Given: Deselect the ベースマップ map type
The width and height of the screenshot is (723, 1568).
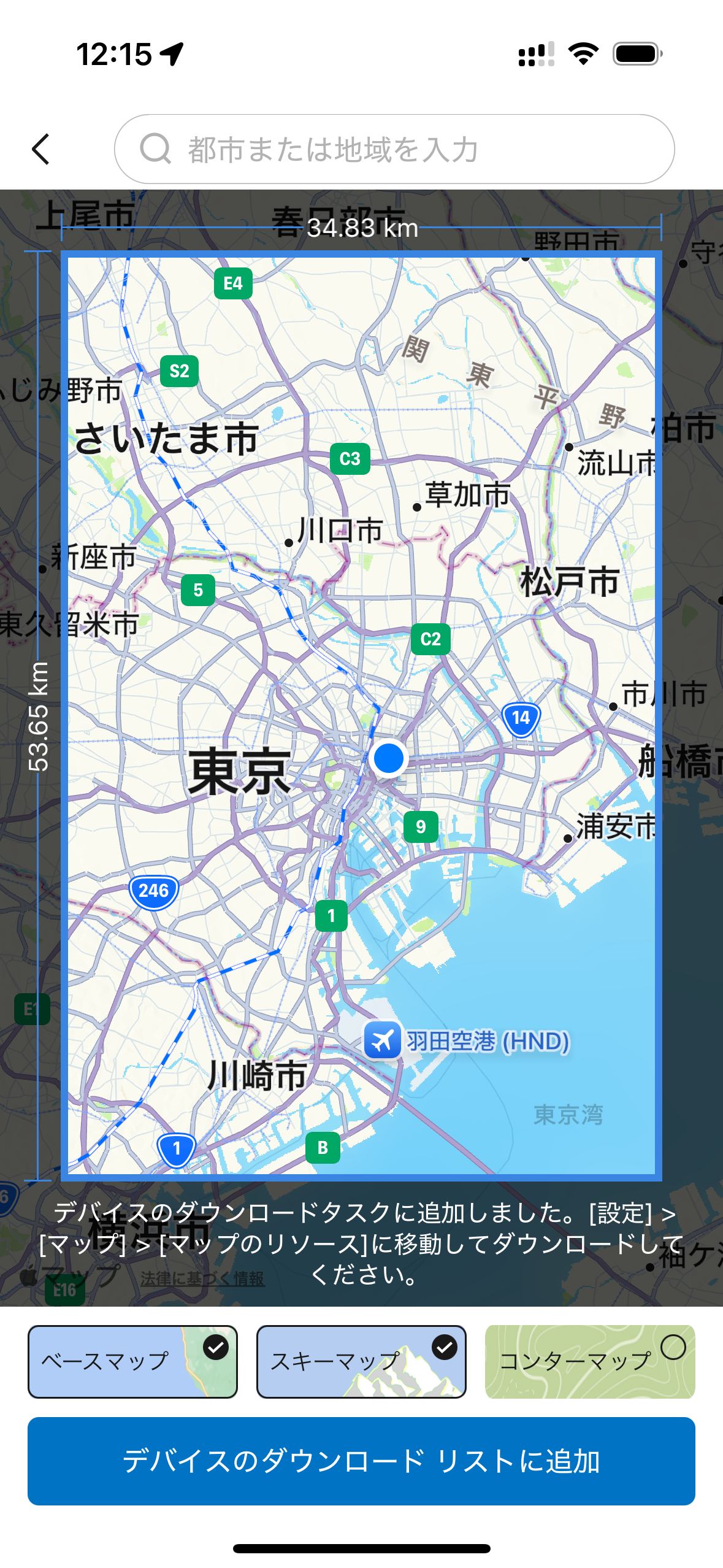Looking at the screenshot, I should [132, 1361].
